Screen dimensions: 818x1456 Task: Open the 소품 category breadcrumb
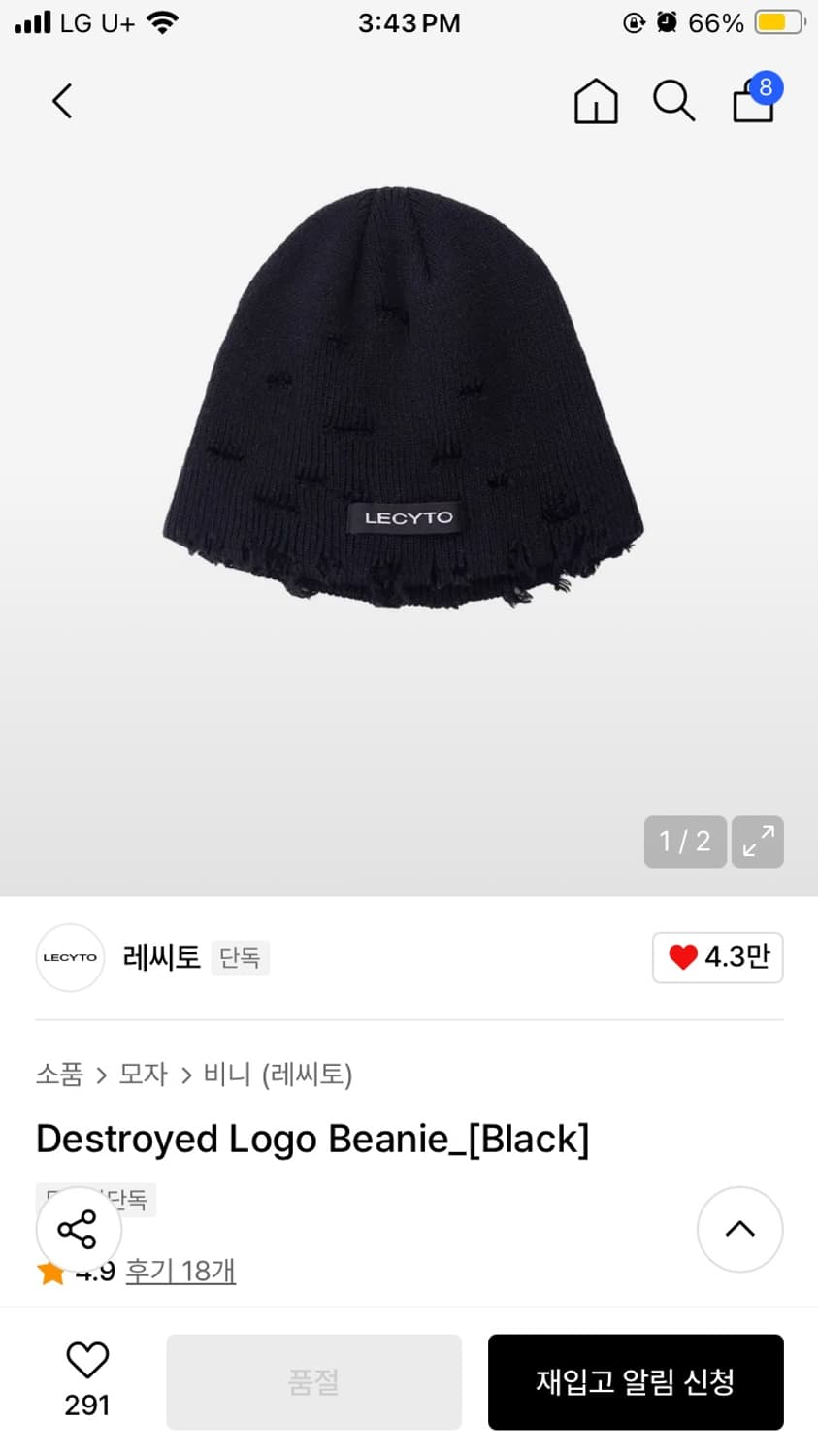[58, 1075]
